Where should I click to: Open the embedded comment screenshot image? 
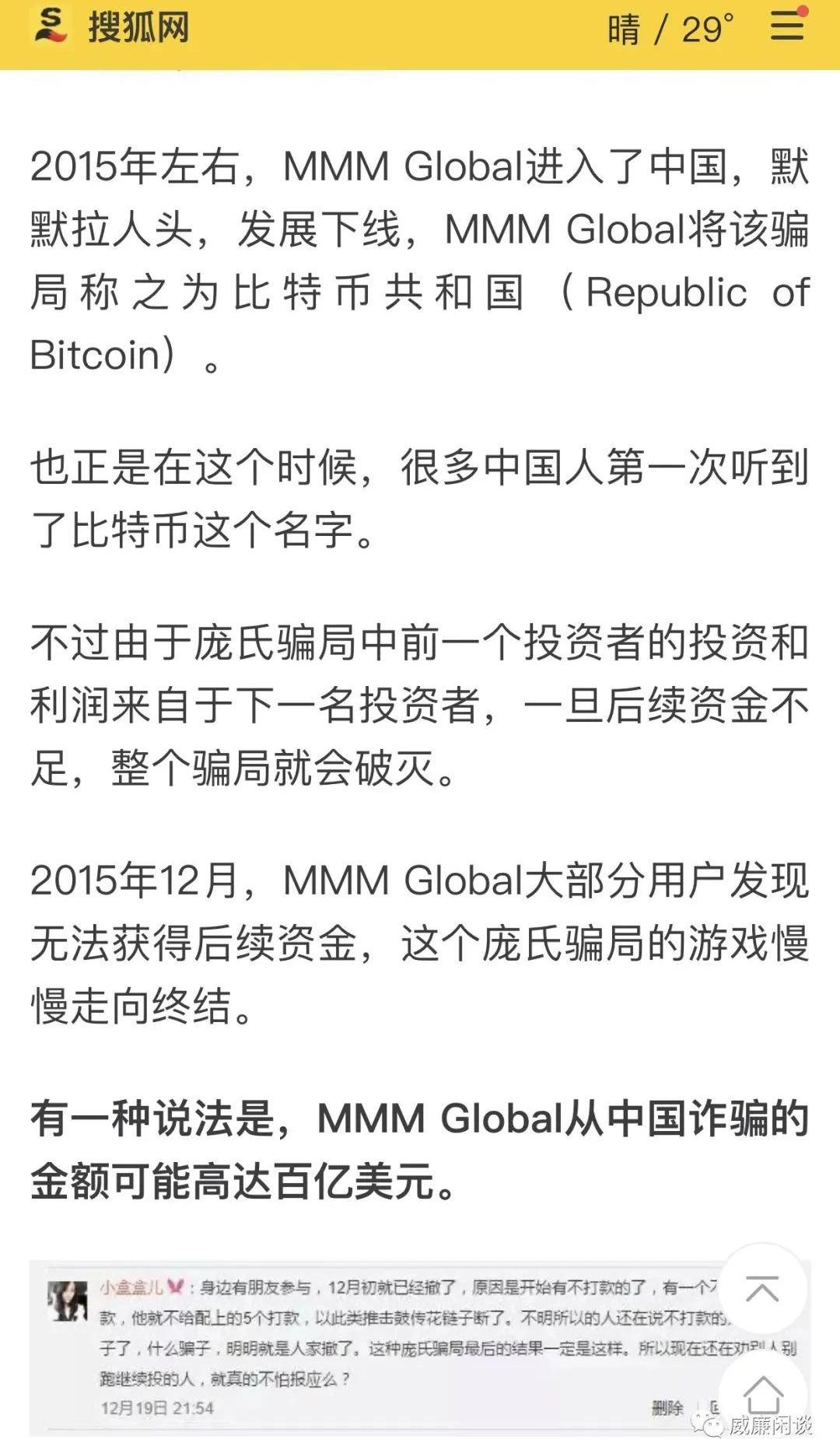(373, 1346)
